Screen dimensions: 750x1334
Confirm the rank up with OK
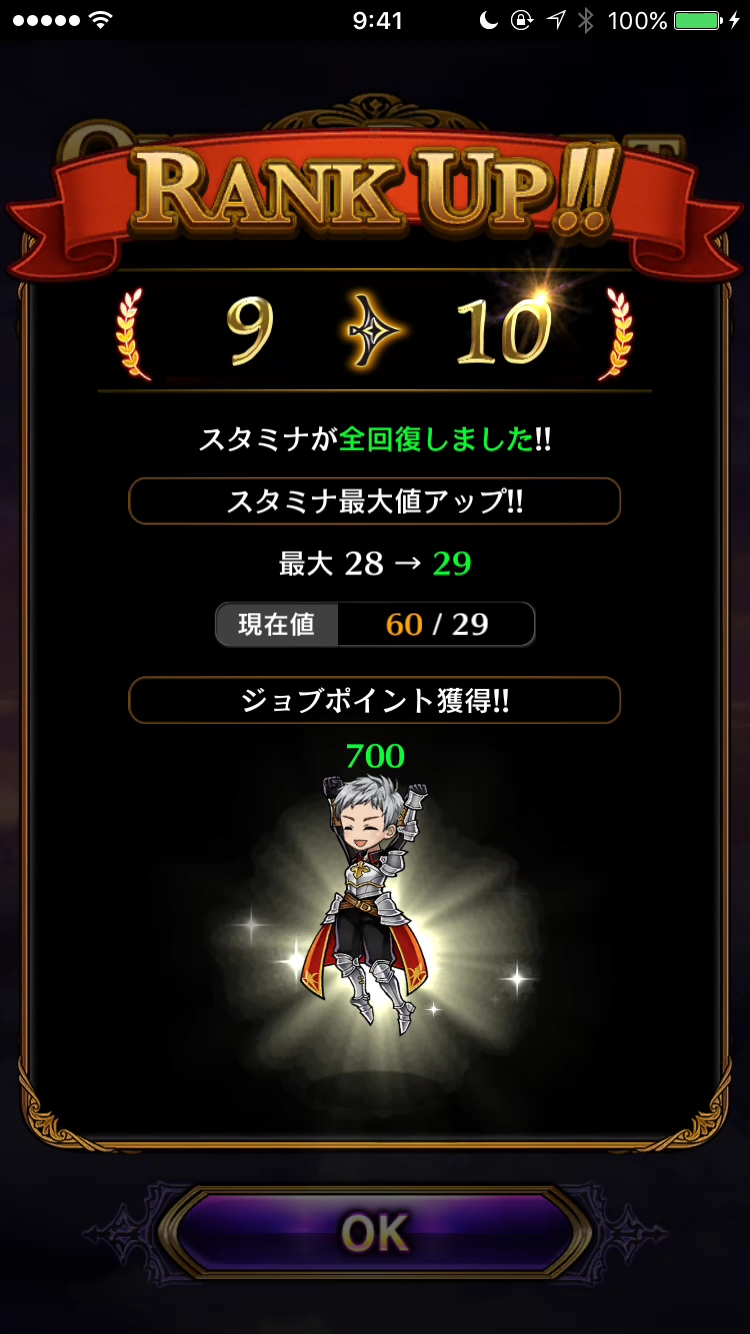375,1233
